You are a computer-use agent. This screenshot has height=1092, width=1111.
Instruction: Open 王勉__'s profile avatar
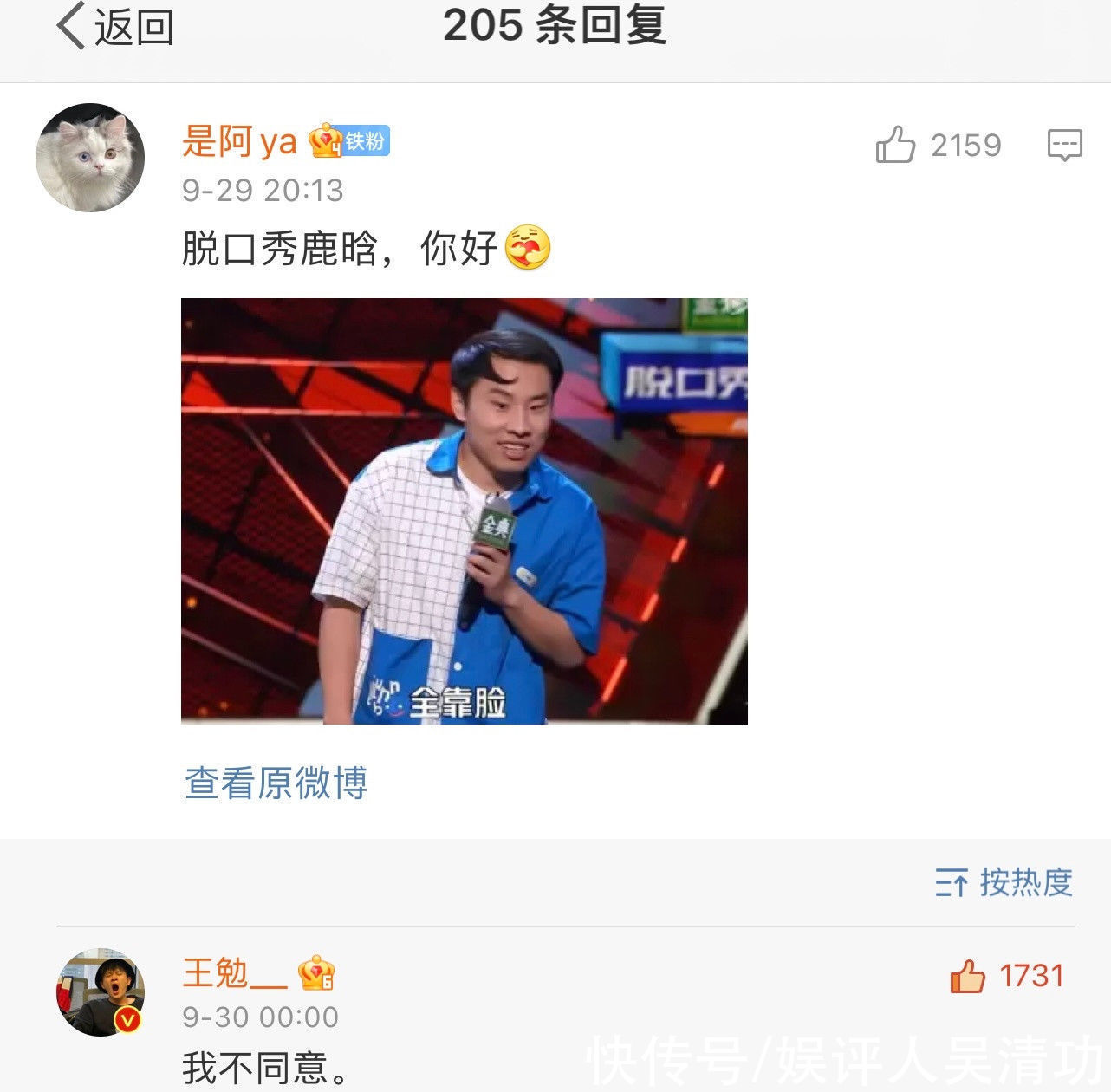(101, 991)
